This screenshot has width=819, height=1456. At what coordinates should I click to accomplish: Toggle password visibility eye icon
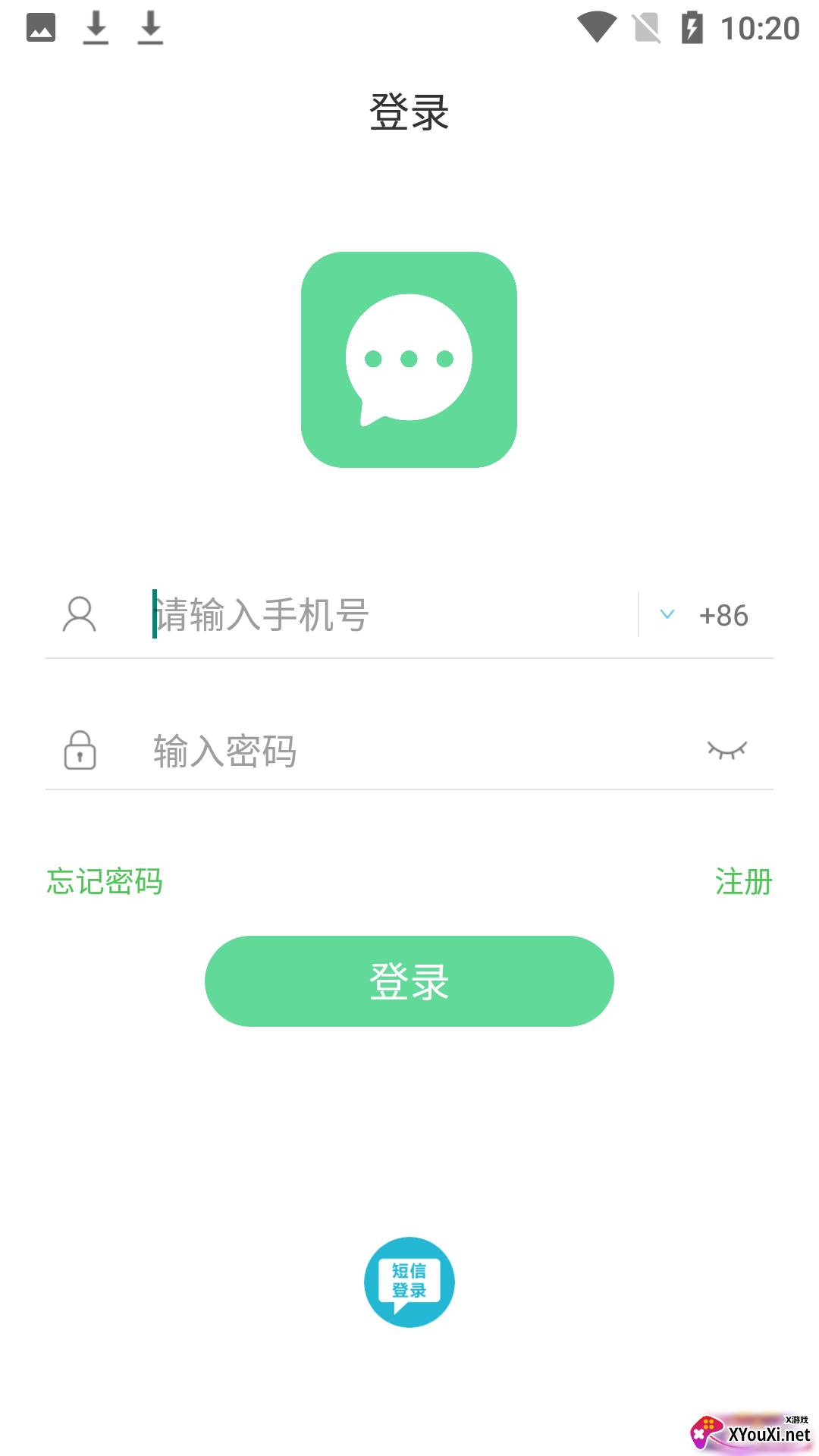[x=726, y=750]
